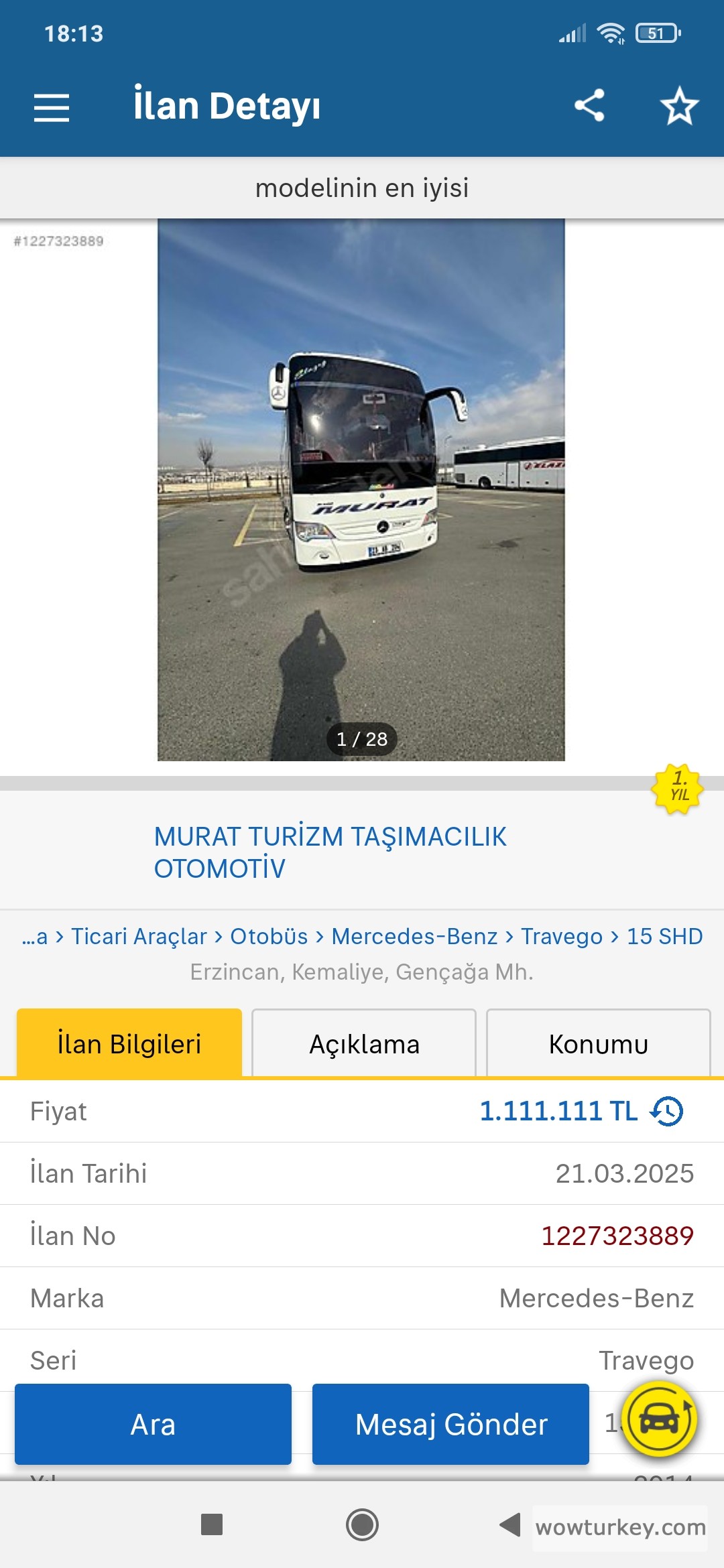Screen dimensions: 724x1568
Task: Open the bus photo fullscreen
Action: coord(362,489)
